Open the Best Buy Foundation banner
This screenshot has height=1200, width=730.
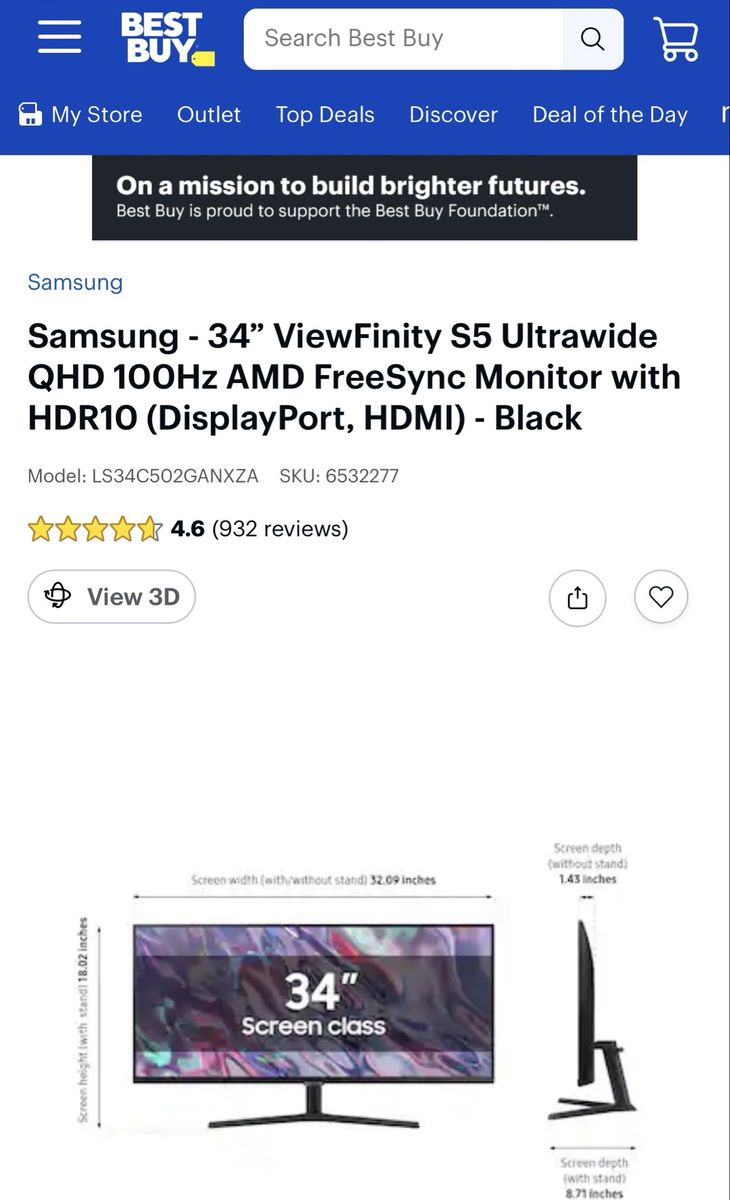coord(364,197)
